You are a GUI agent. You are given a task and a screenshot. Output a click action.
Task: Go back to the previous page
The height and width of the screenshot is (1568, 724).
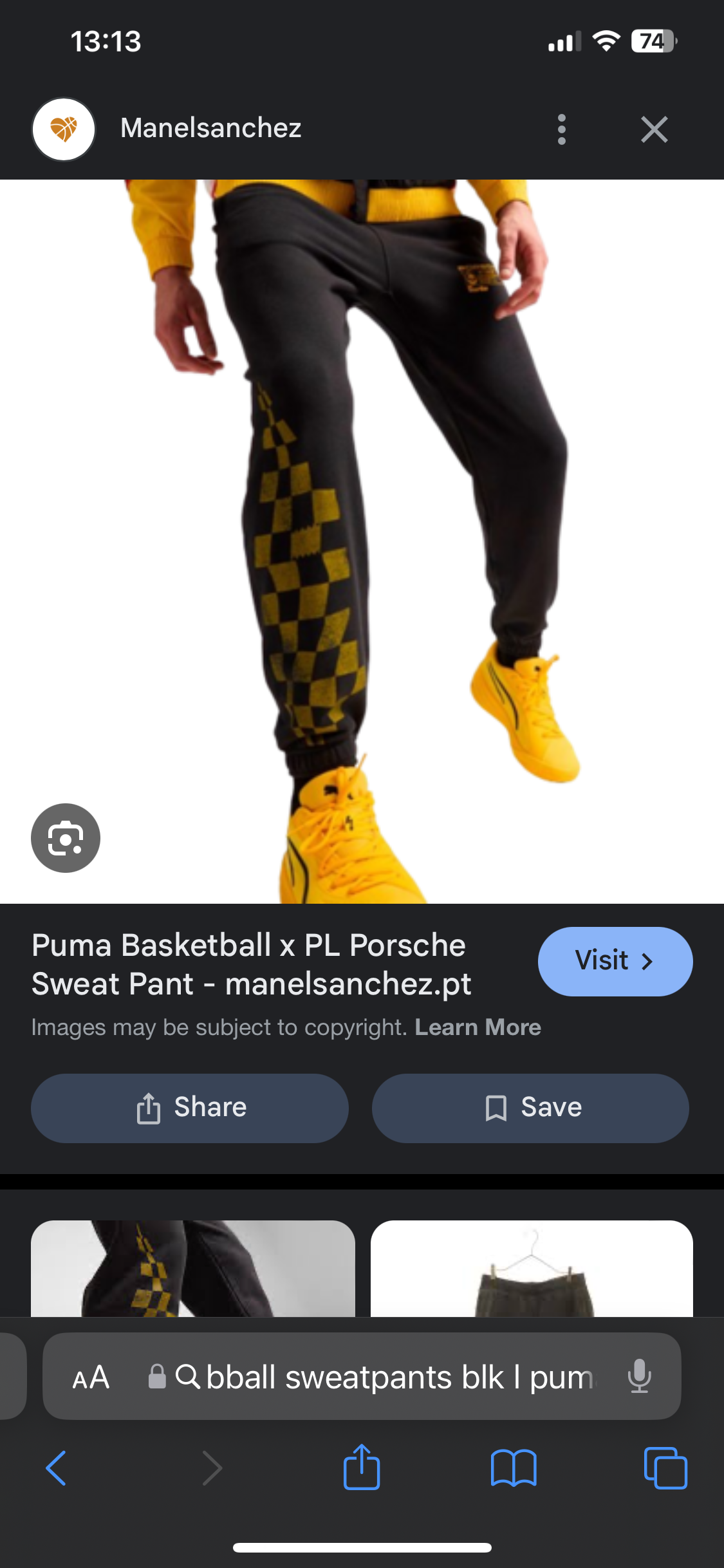[x=56, y=1468]
